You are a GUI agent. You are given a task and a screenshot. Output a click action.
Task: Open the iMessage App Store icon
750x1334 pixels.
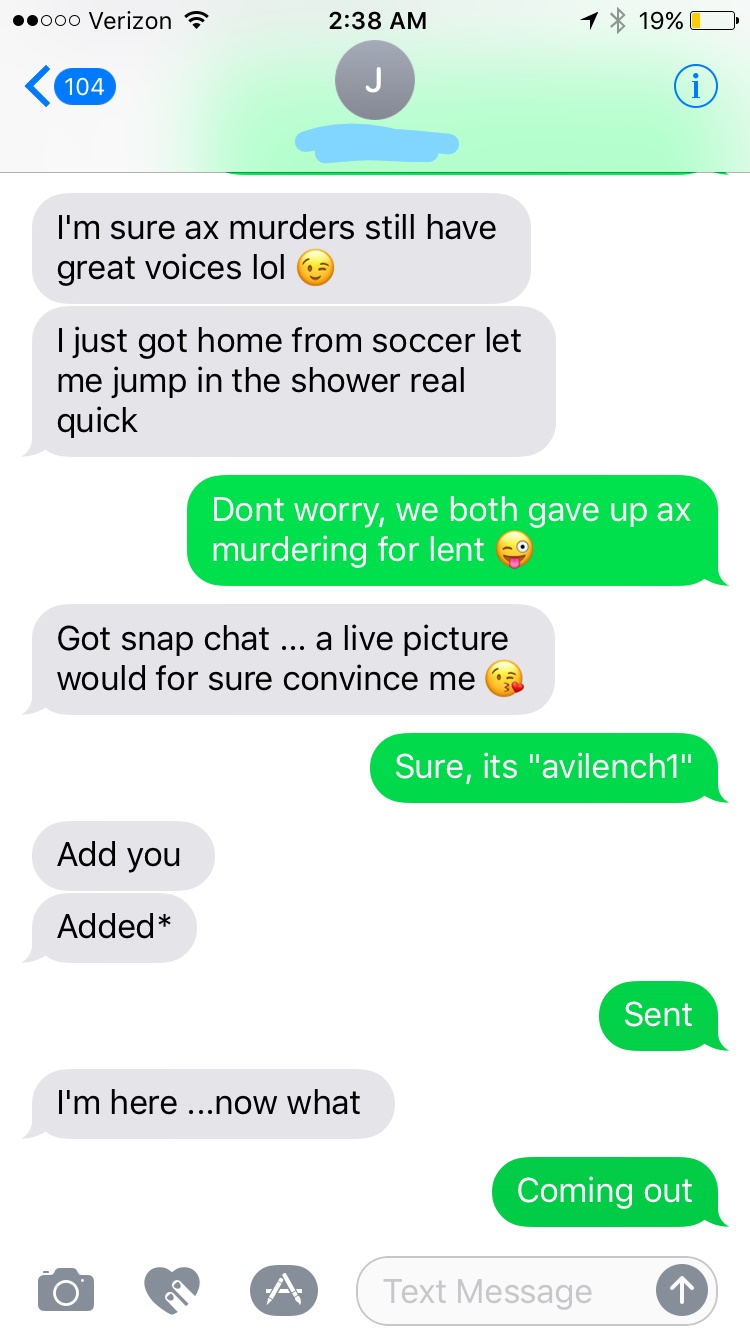point(283,1290)
